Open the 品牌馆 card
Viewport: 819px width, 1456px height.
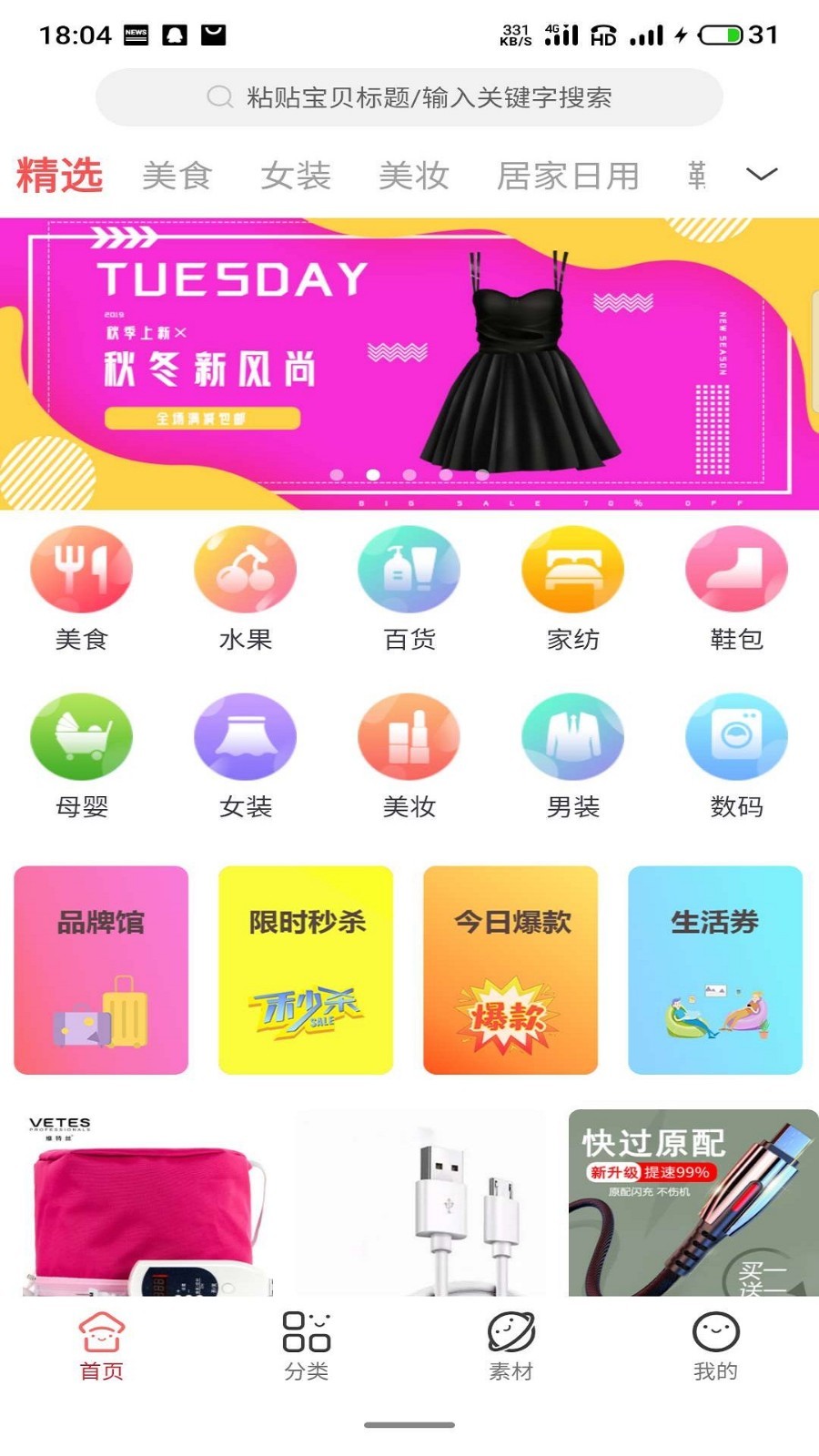[x=101, y=970]
